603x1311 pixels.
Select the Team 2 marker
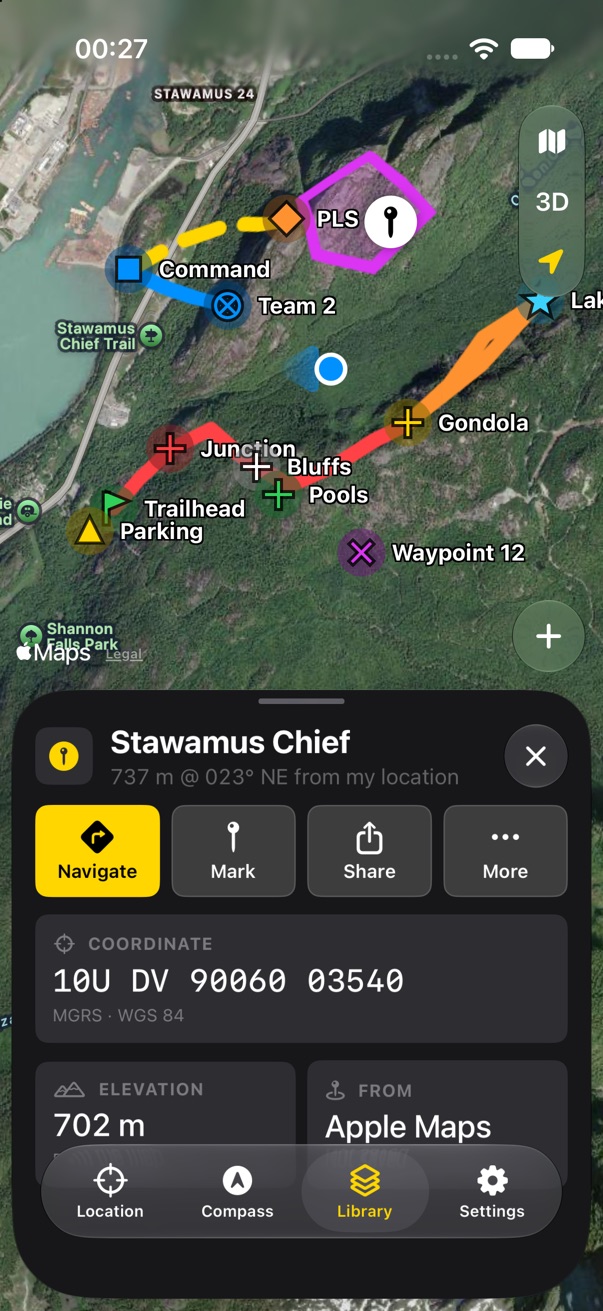pyautogui.click(x=228, y=305)
